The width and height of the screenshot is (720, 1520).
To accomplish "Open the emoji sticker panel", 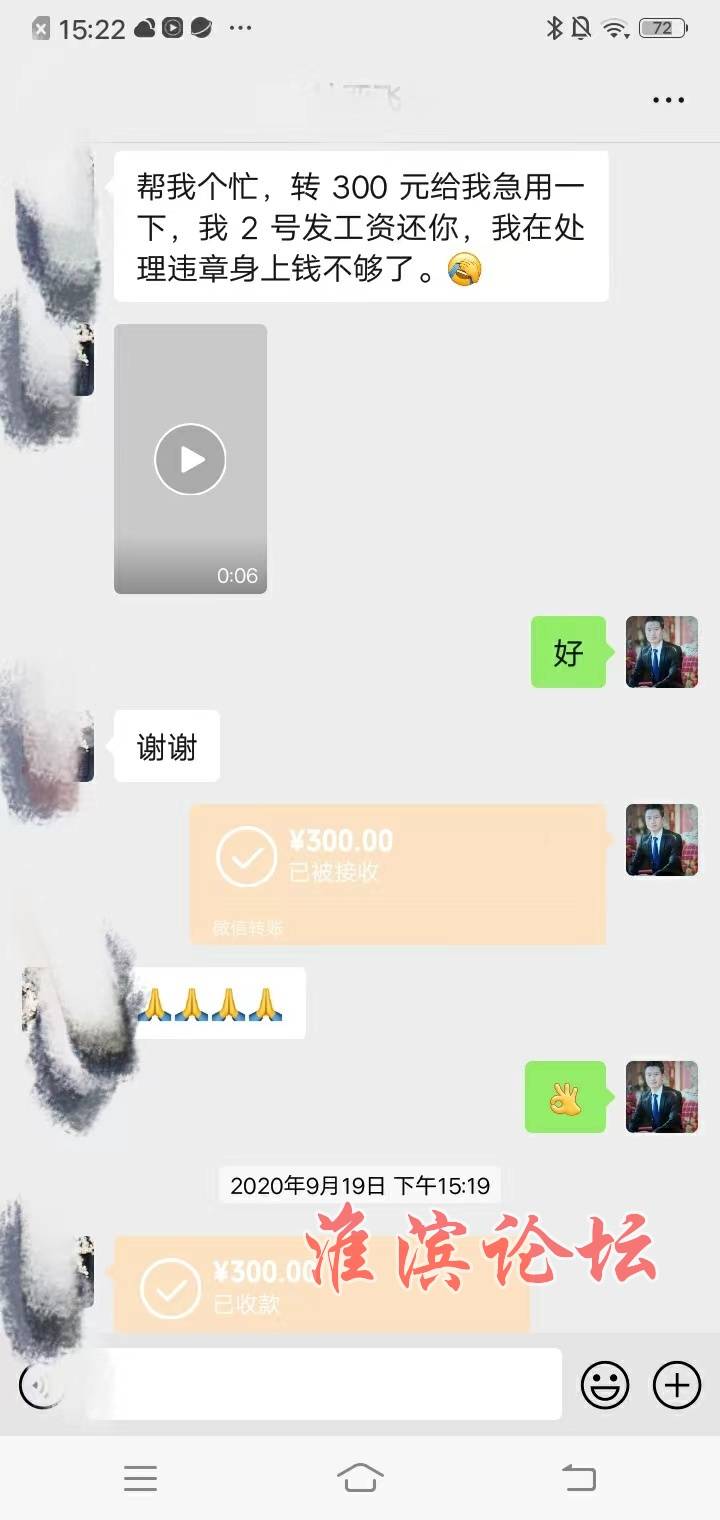I will [605, 1385].
